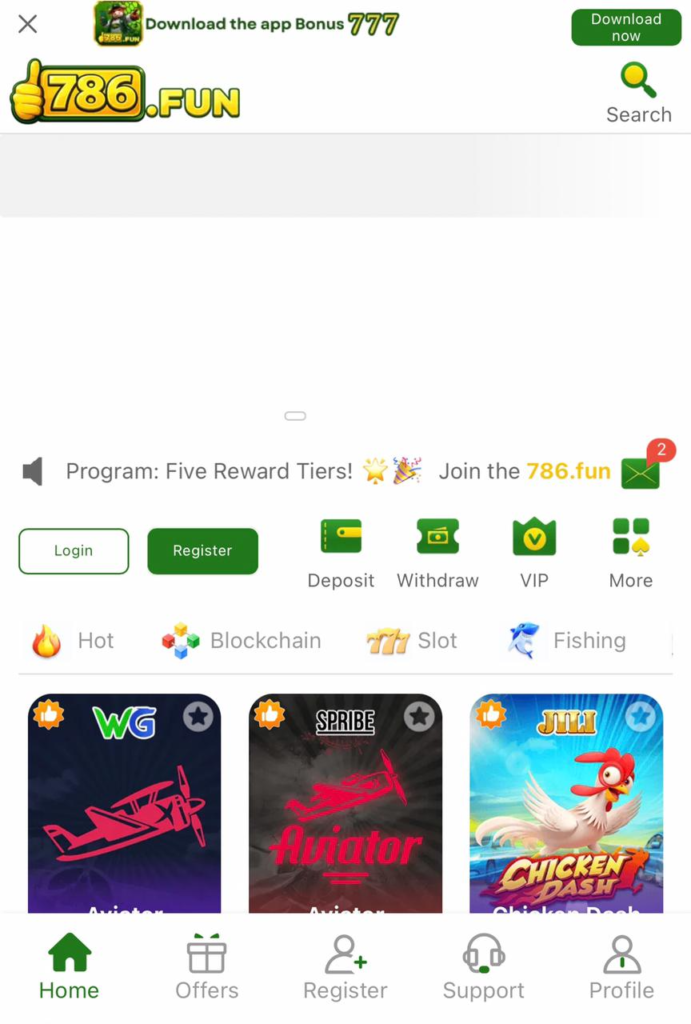
Task: Open the VIP section
Action: [534, 553]
